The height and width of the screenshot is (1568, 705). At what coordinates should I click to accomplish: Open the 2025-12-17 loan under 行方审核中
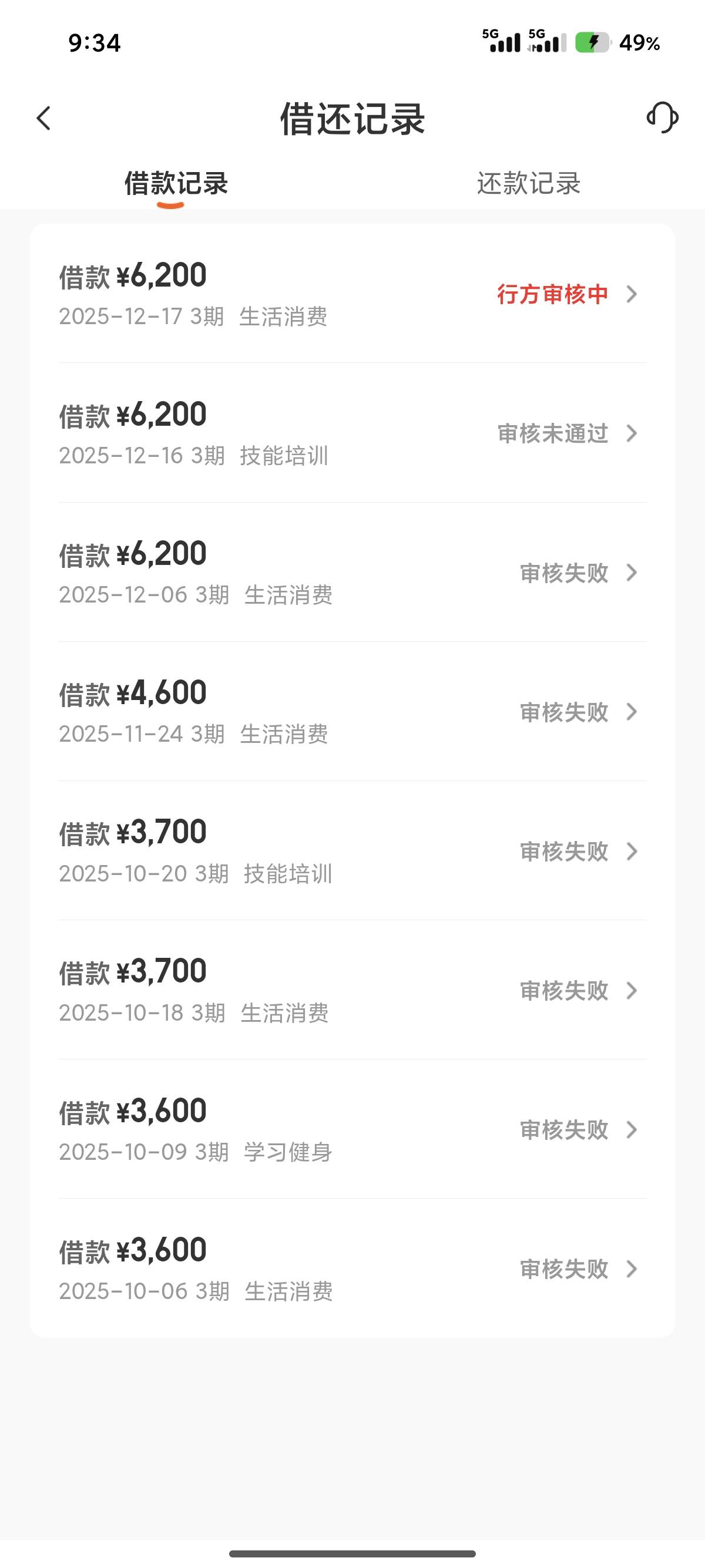coord(352,294)
